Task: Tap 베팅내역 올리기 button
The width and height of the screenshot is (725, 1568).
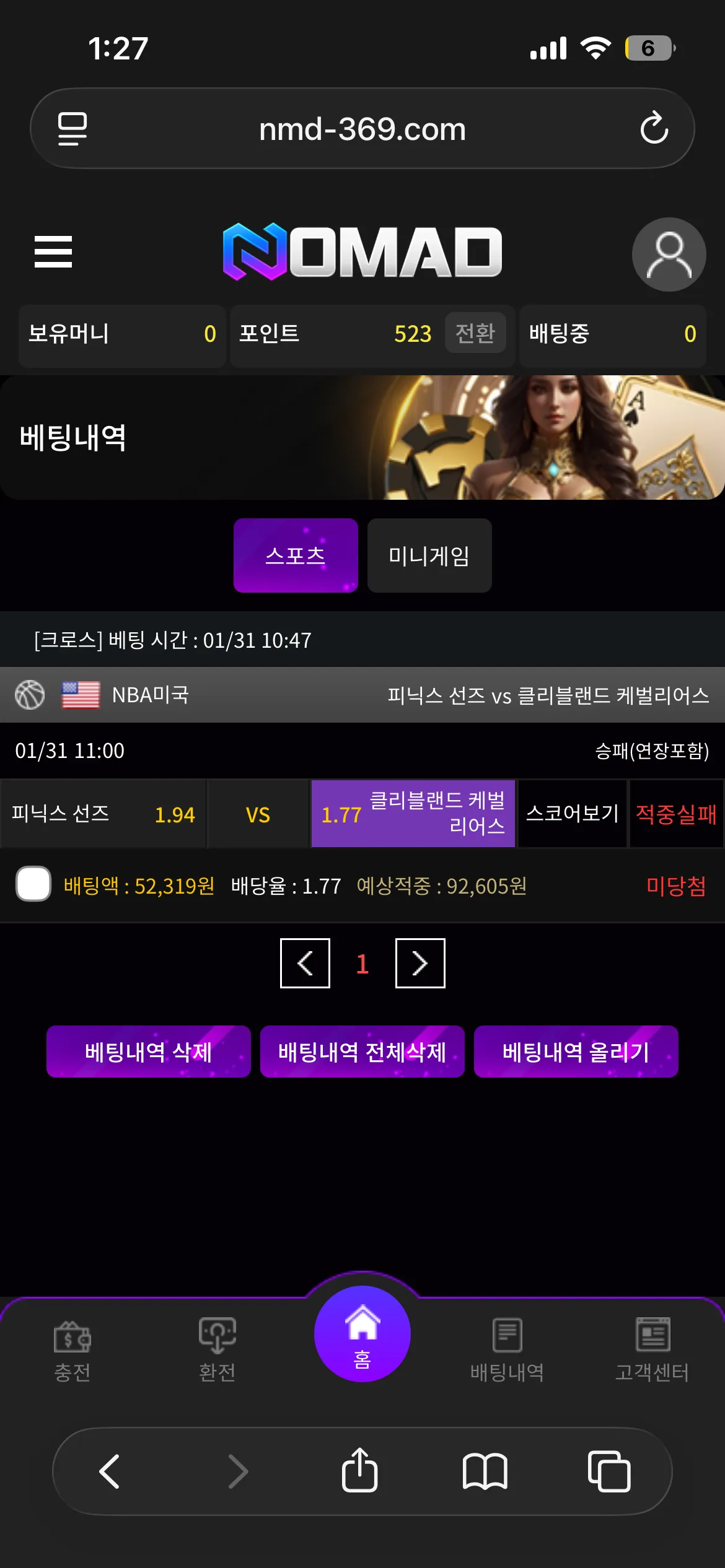Action: tap(576, 1052)
